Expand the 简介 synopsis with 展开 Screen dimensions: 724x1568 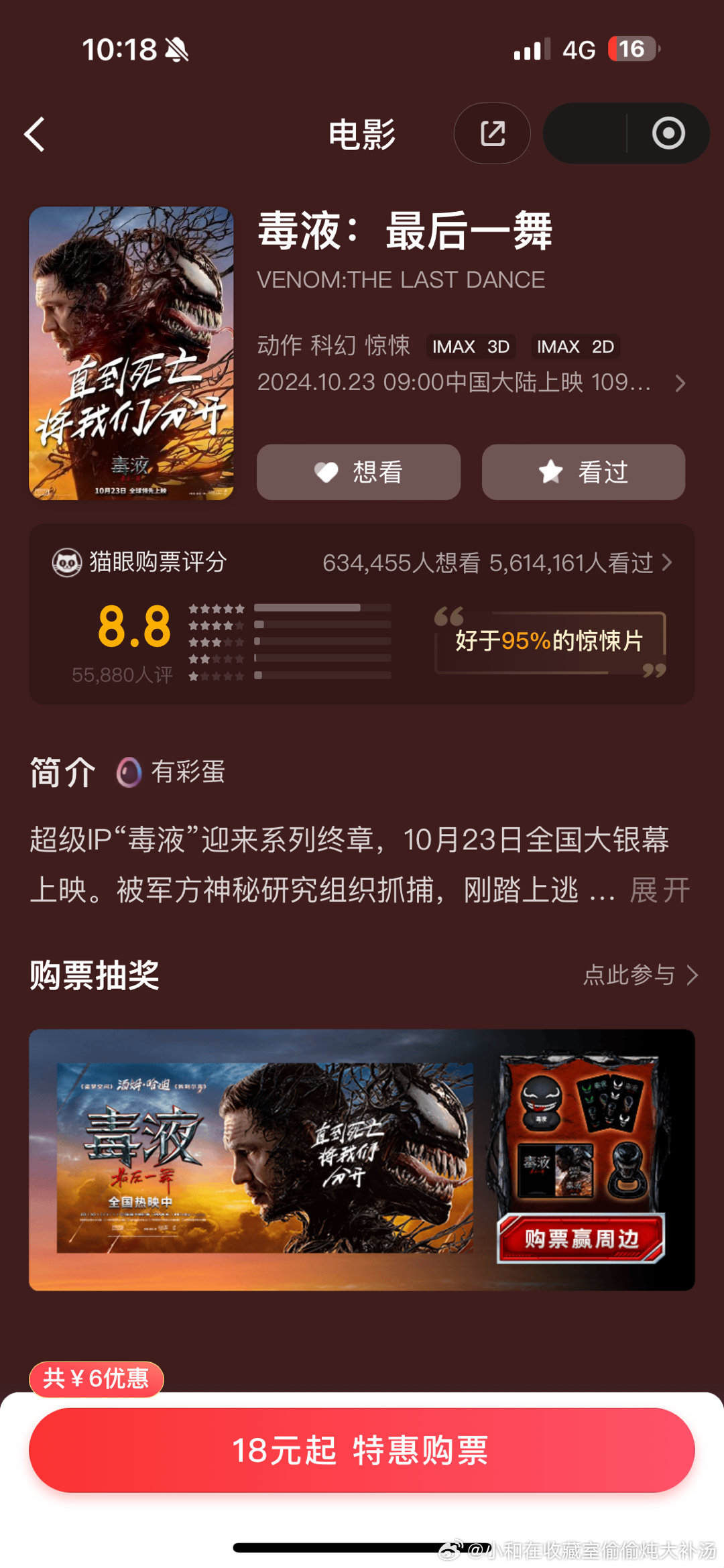click(x=660, y=890)
